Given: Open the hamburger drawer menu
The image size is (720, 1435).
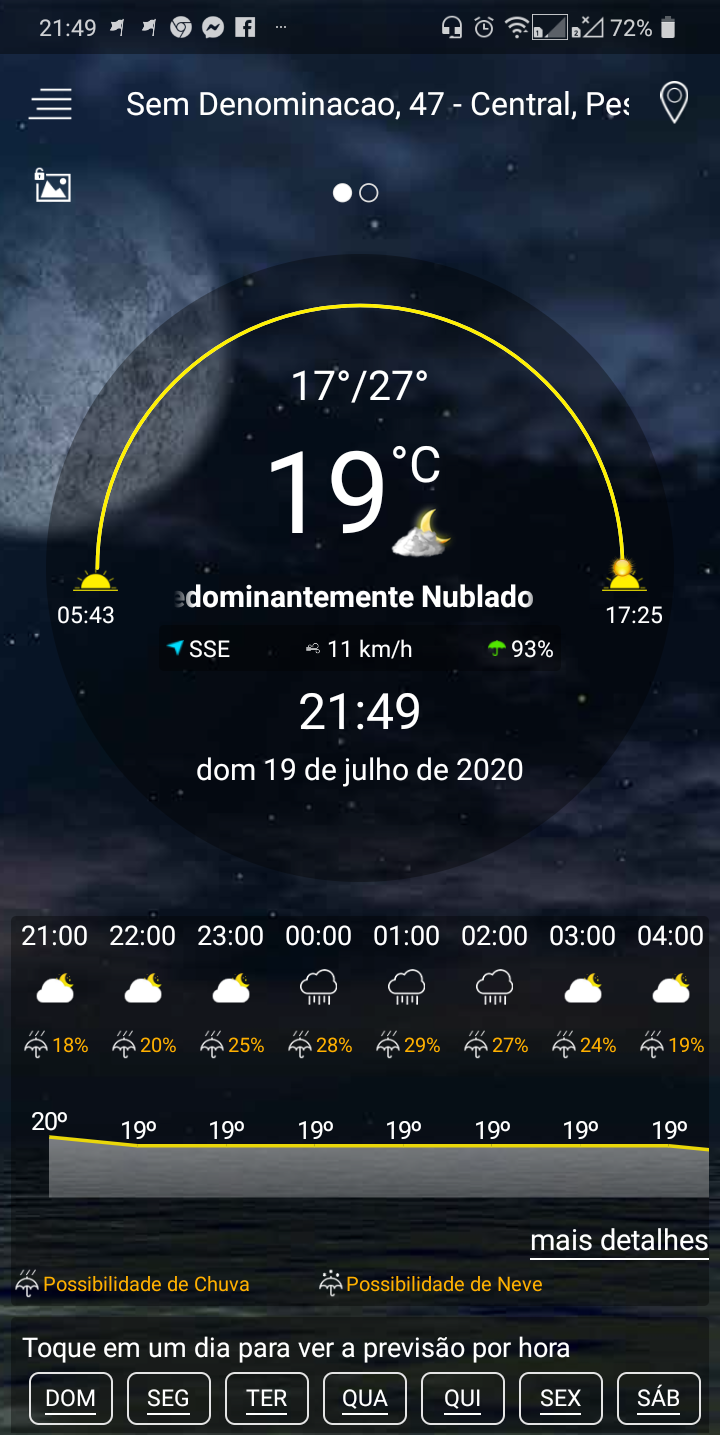Looking at the screenshot, I should 50,104.
